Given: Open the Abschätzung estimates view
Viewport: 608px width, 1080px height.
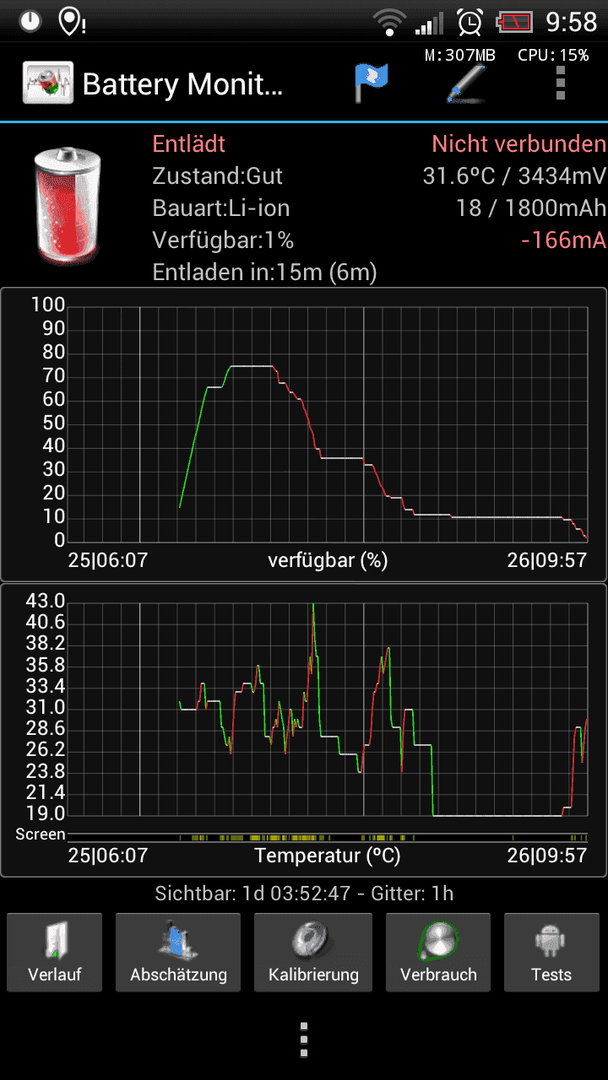Looking at the screenshot, I should (178, 953).
